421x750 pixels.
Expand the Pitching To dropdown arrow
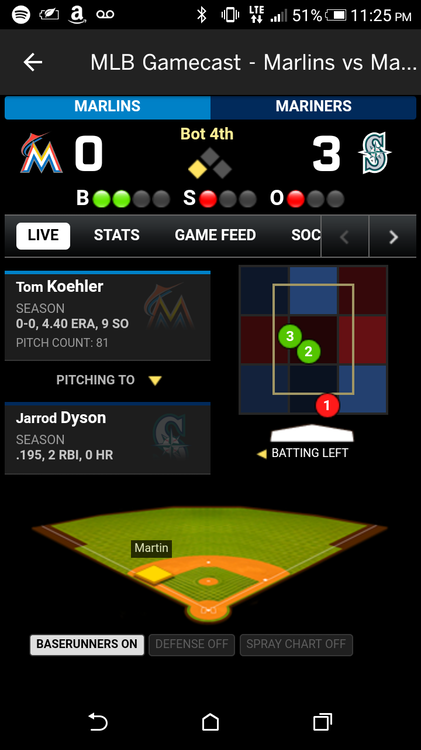point(155,381)
